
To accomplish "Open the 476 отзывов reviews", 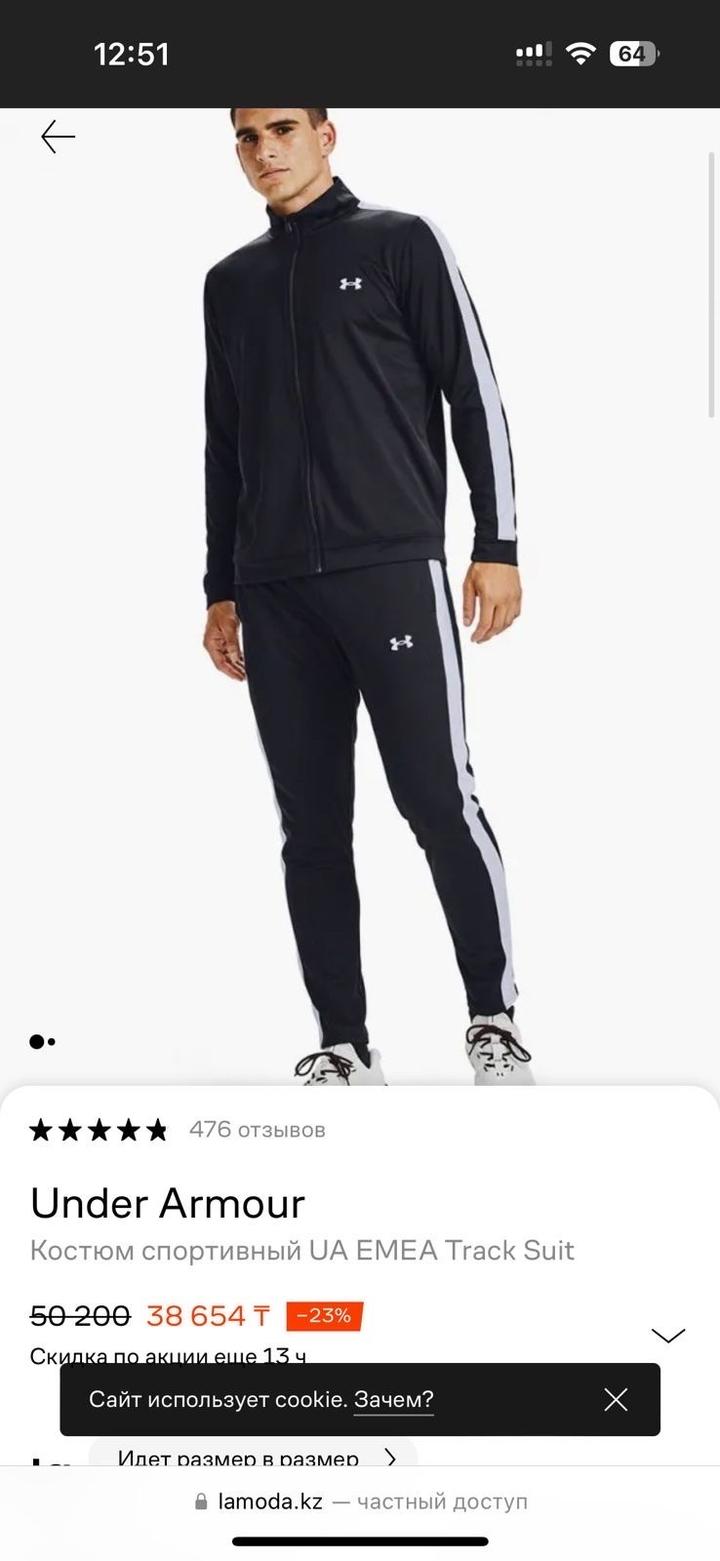I will pyautogui.click(x=257, y=1130).
